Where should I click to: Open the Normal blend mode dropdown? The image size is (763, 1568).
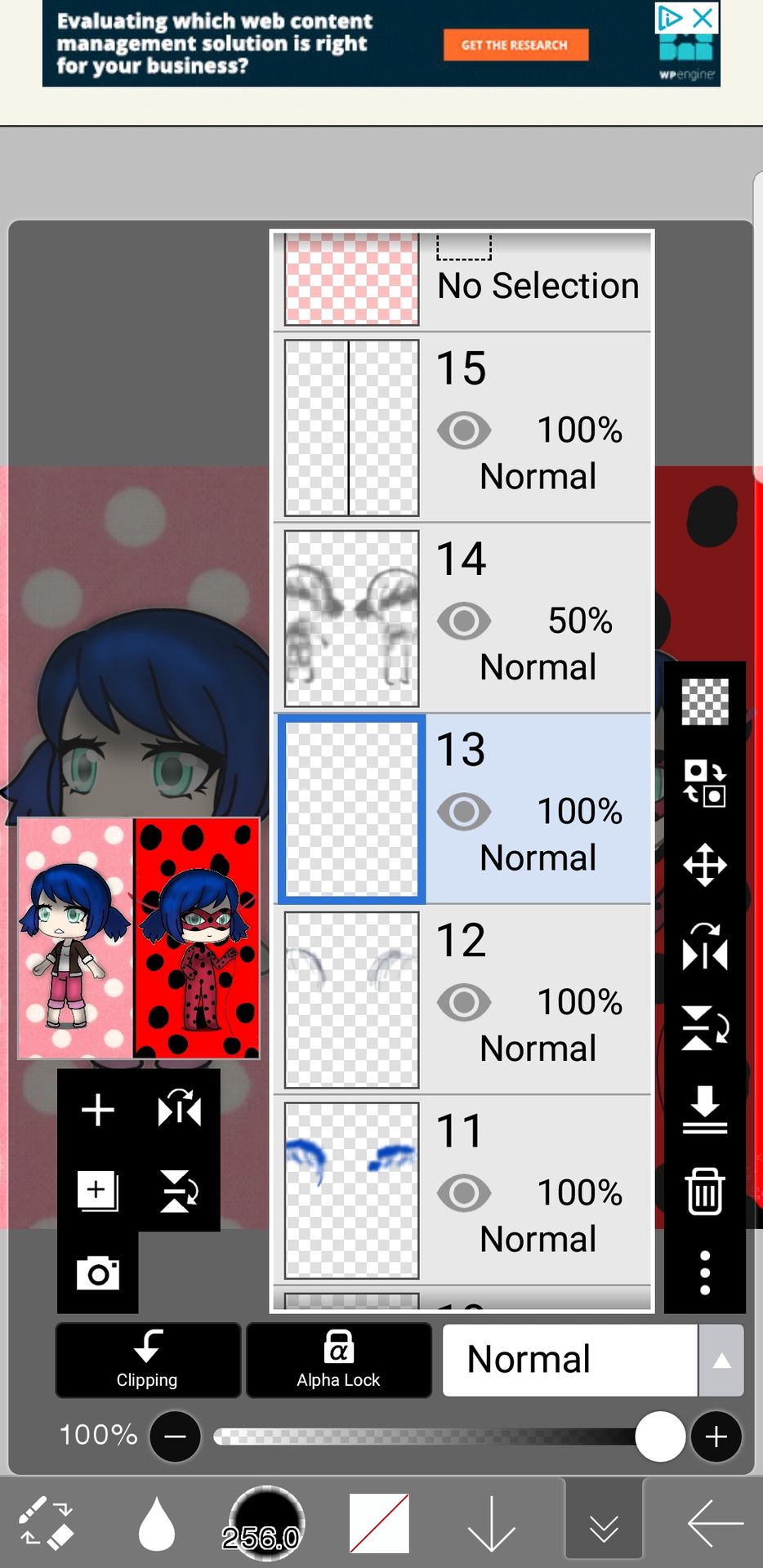click(x=592, y=1360)
